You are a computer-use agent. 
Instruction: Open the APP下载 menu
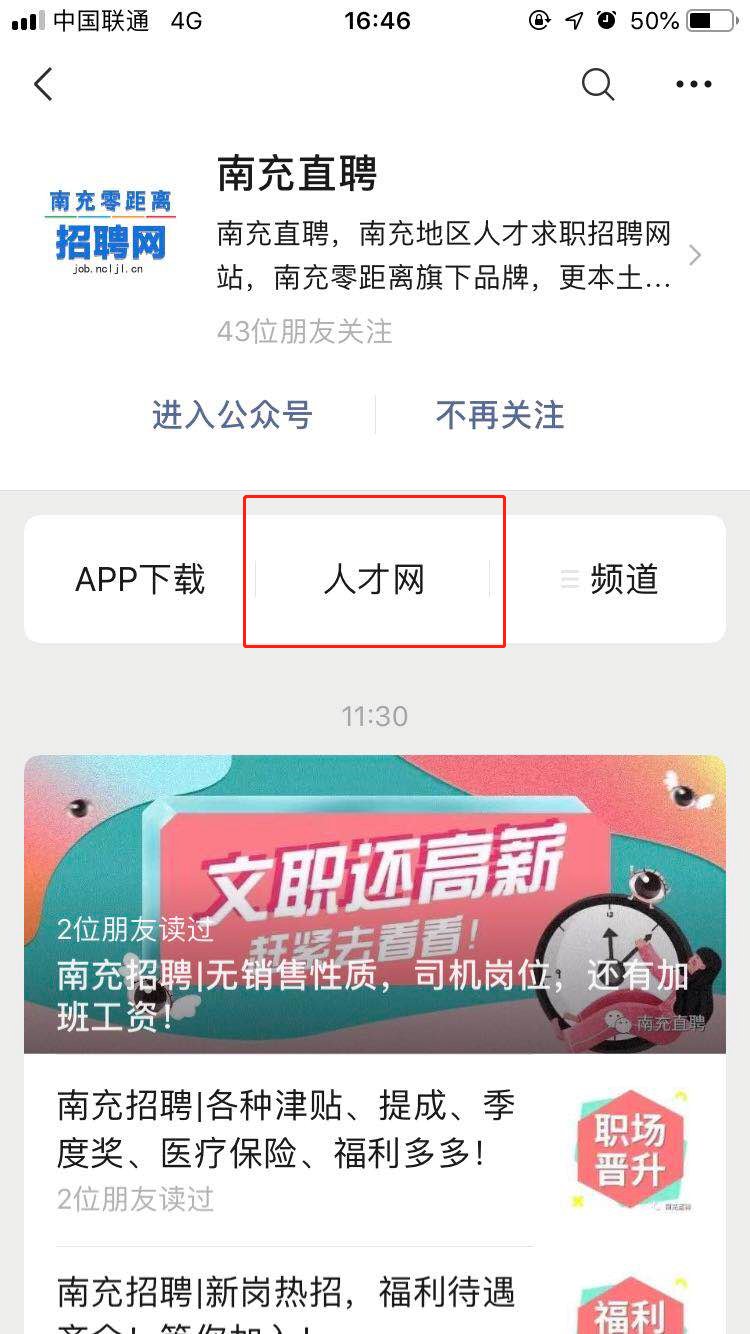(140, 579)
